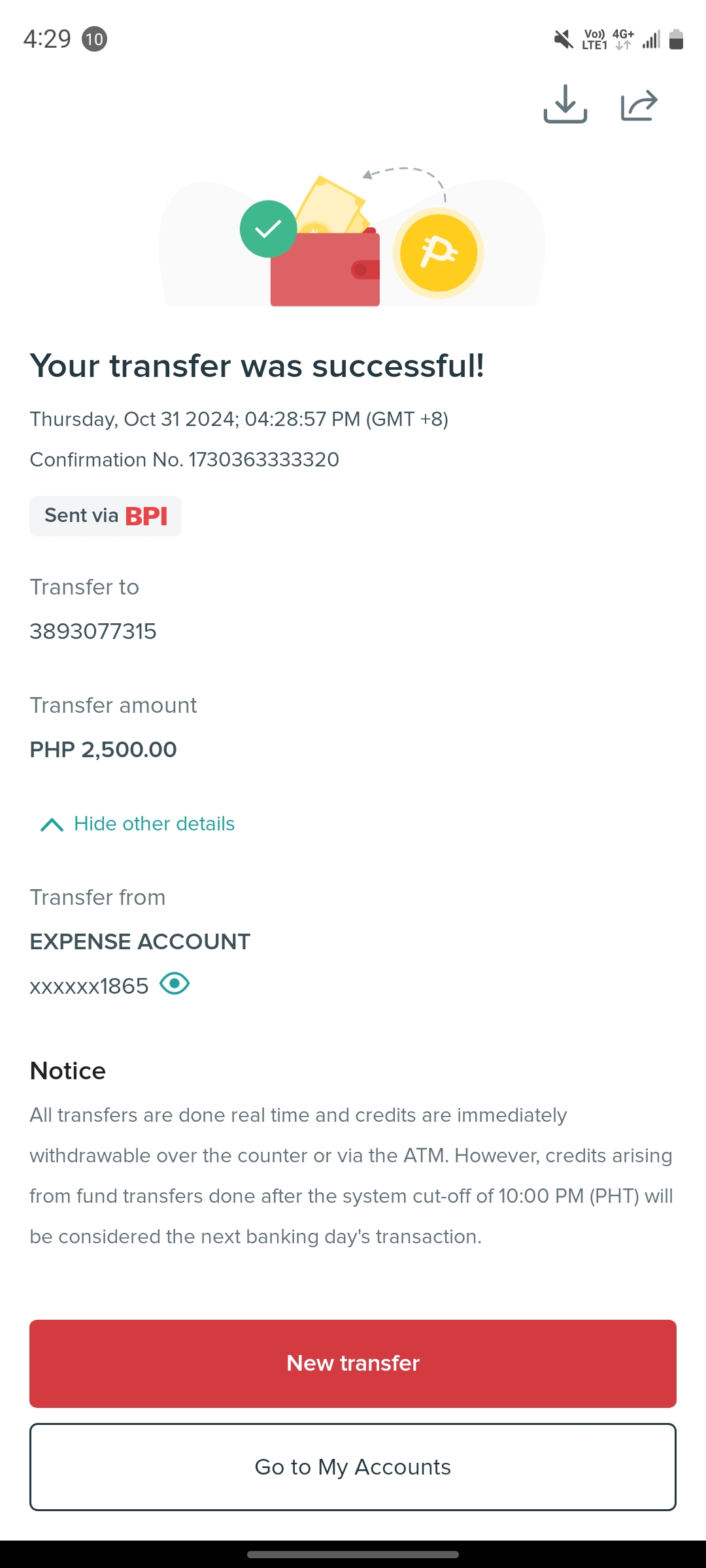Share the transfer confirmation
706x1568 pixels.
(x=639, y=105)
